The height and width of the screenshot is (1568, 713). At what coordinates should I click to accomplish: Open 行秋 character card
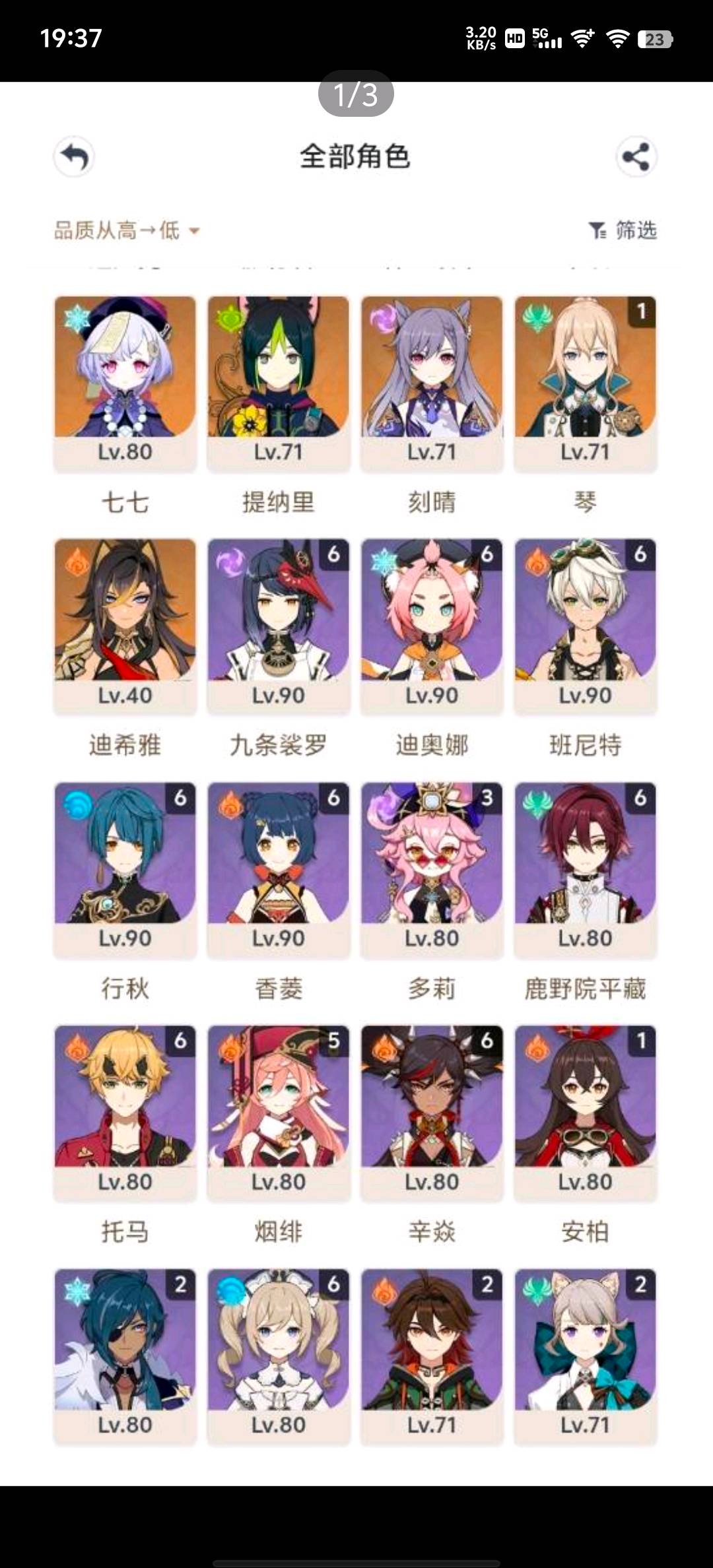(125, 870)
